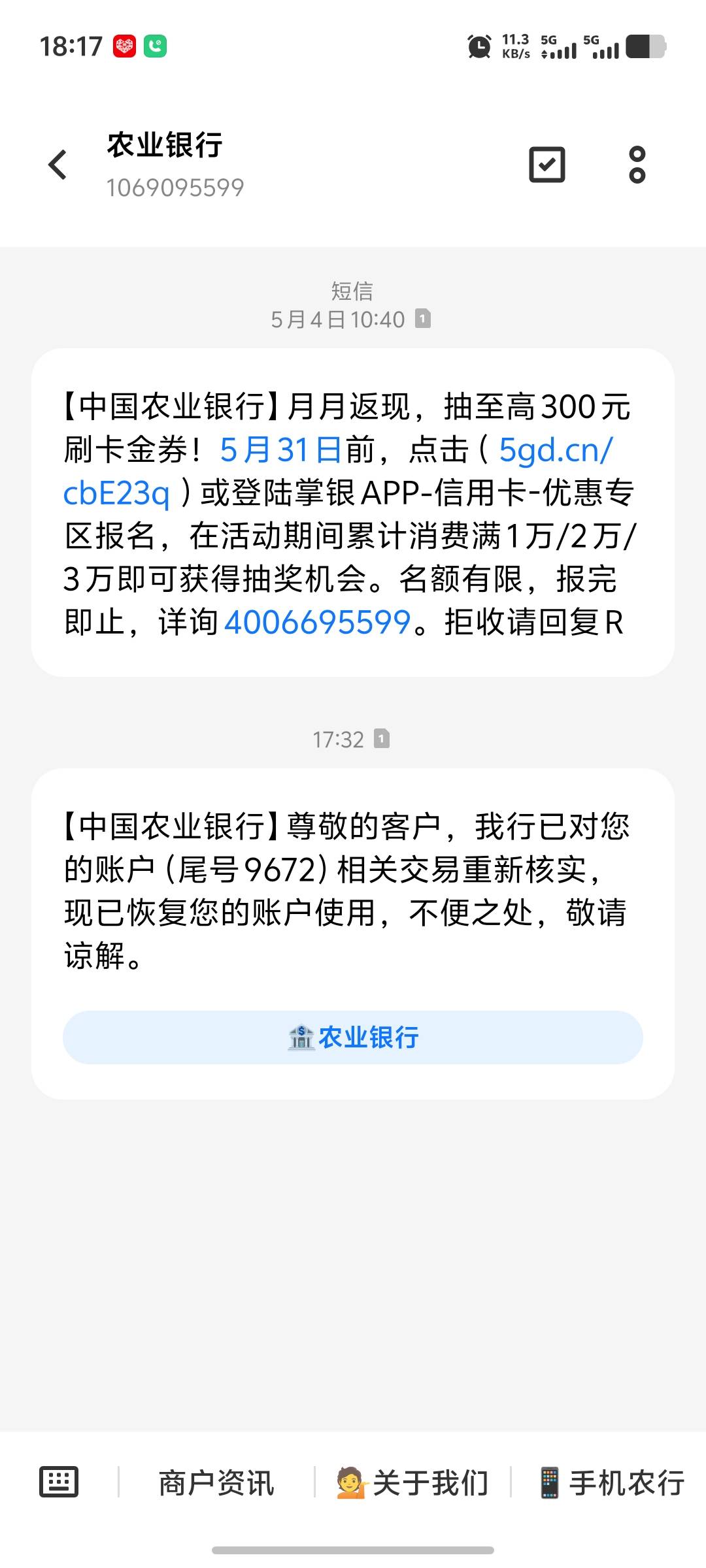Tap the 5月31日 date link

(x=280, y=449)
